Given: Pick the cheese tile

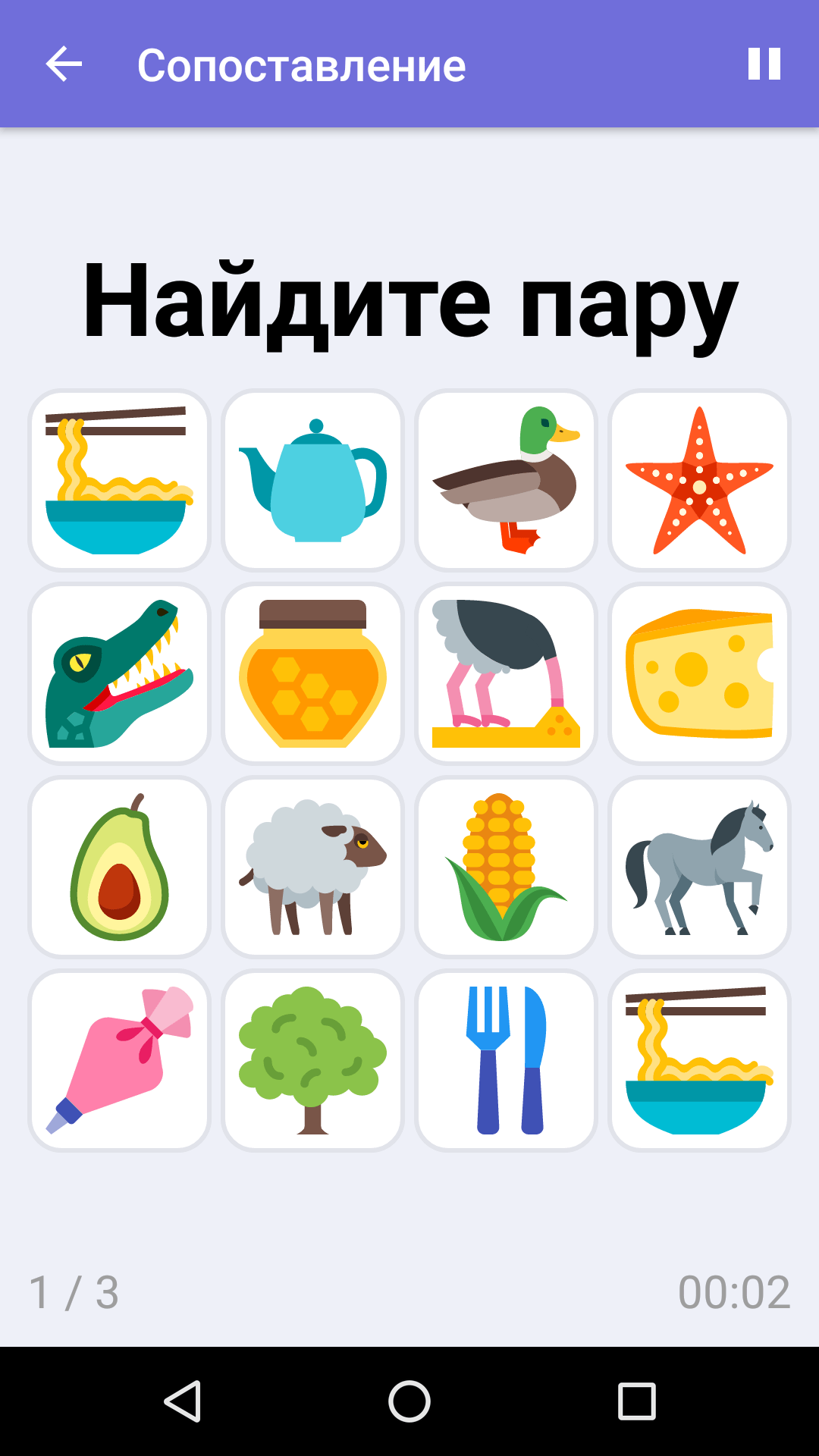Looking at the screenshot, I should pos(699,673).
